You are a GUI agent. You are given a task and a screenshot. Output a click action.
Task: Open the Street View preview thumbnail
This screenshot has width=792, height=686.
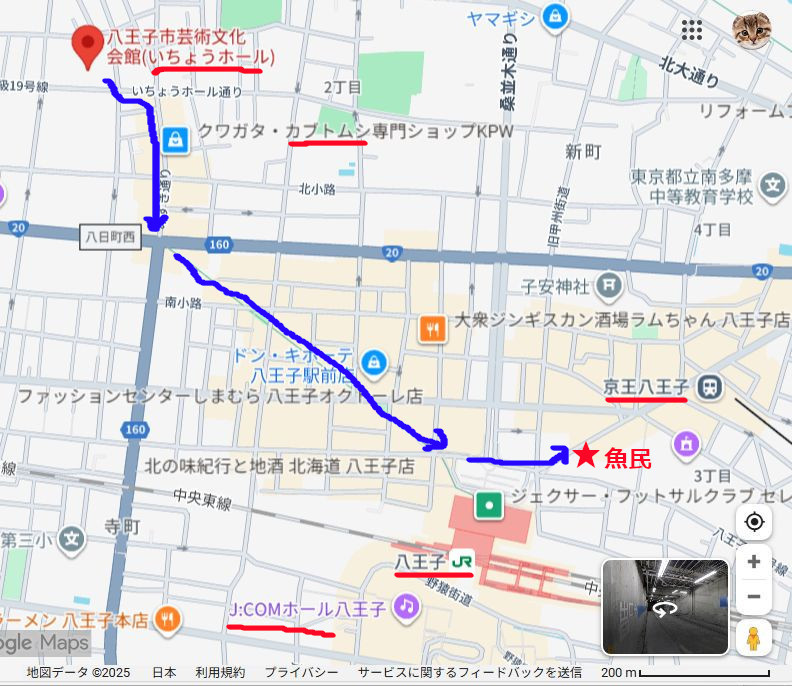(665, 607)
